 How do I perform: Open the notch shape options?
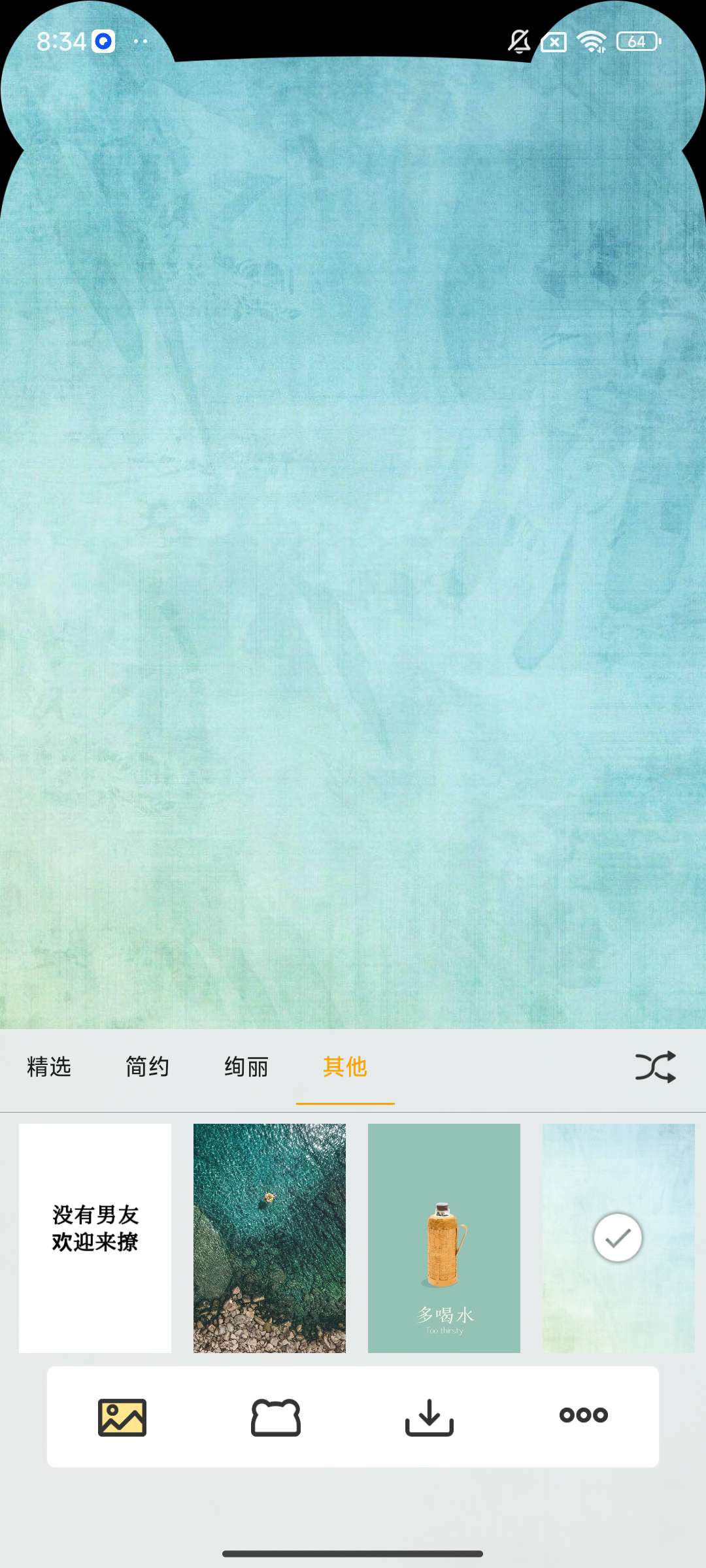[276, 1417]
